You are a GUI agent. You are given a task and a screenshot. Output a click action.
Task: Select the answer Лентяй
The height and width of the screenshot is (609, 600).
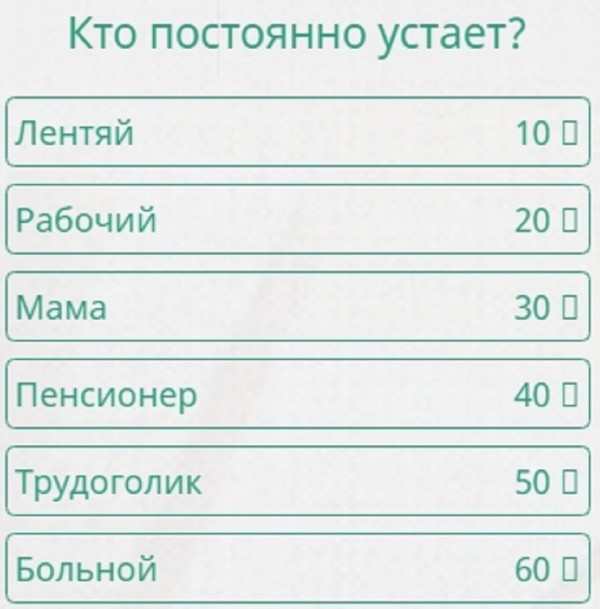pos(298,132)
